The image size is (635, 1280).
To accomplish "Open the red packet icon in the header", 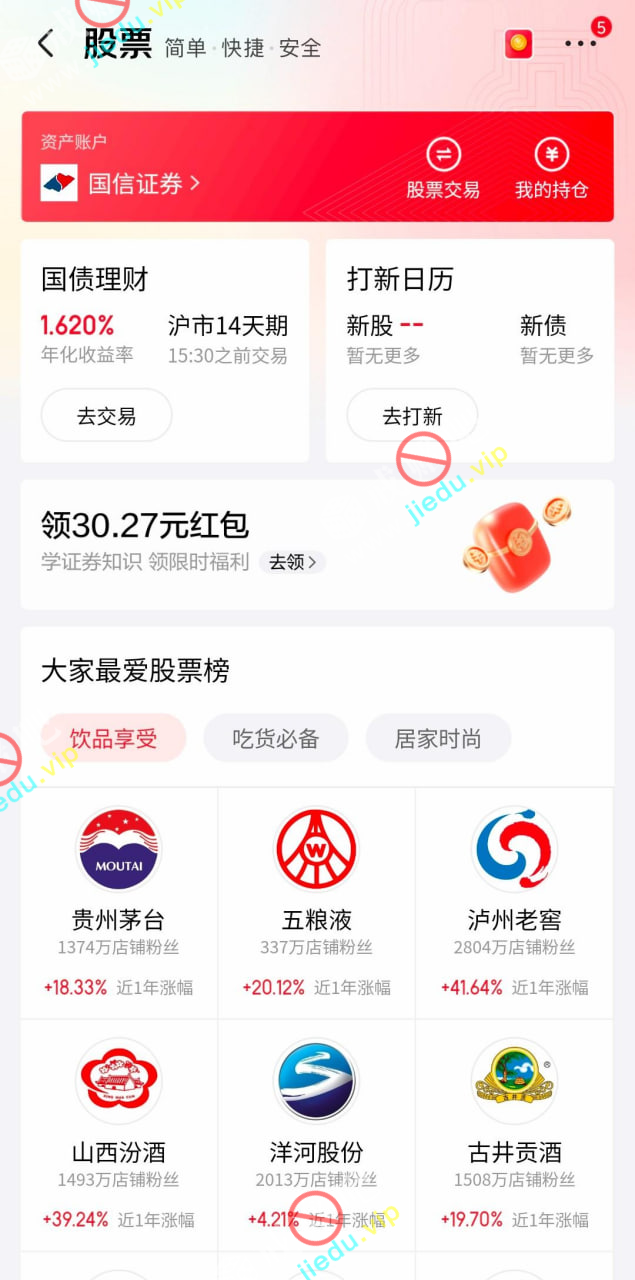I will [518, 44].
